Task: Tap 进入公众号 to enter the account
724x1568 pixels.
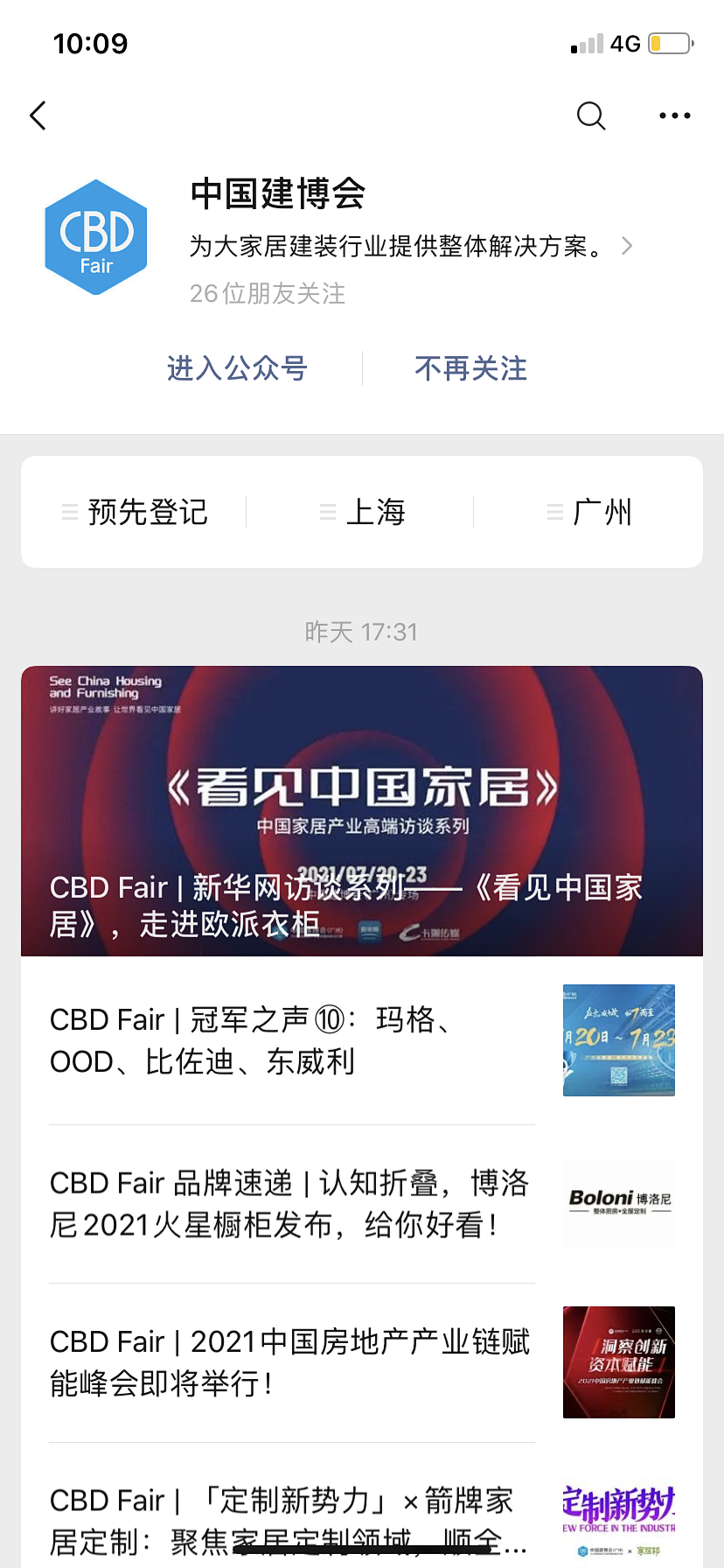Action: pyautogui.click(x=236, y=368)
